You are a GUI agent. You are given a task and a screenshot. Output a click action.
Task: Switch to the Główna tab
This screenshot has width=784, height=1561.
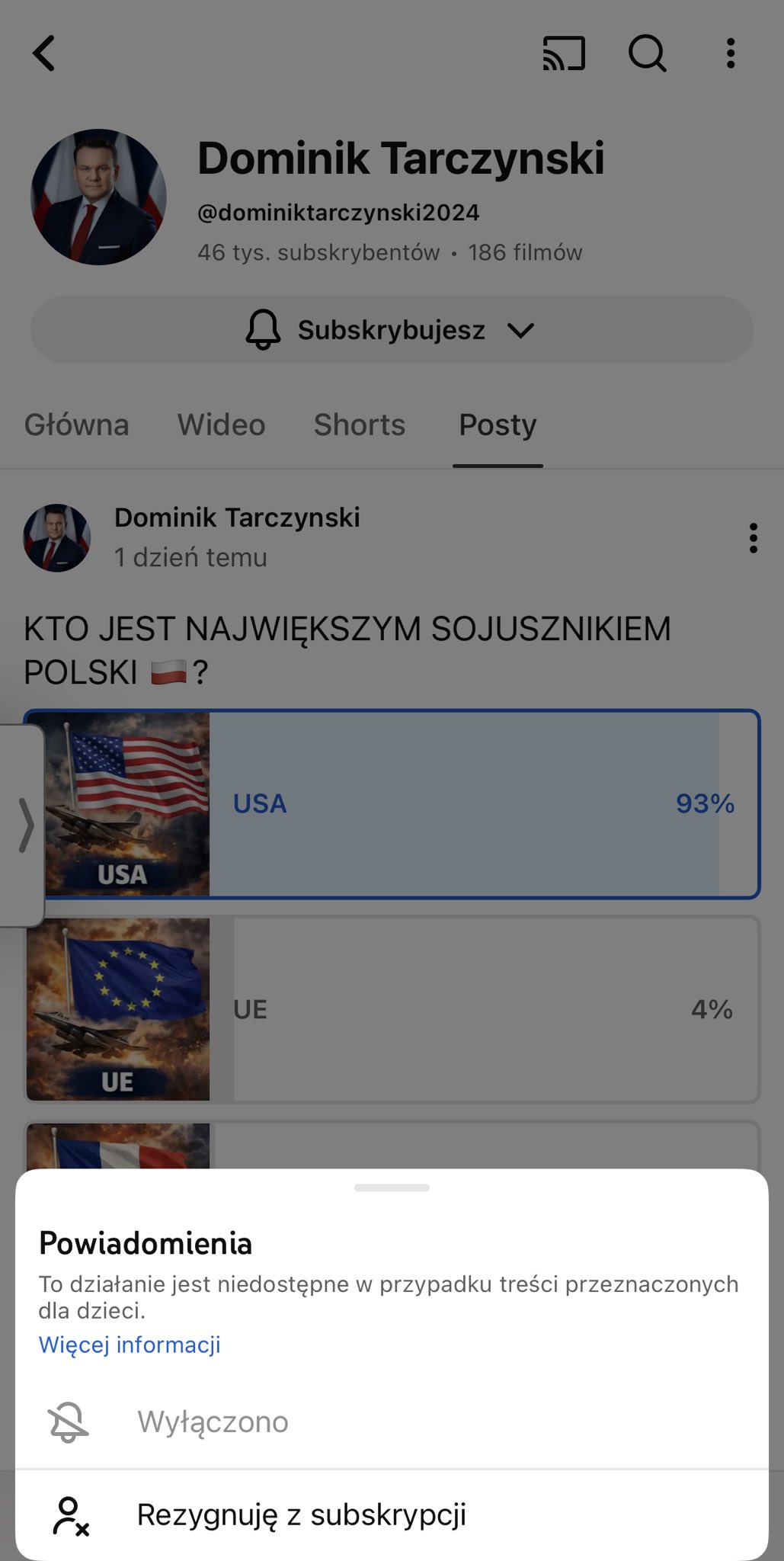(77, 425)
